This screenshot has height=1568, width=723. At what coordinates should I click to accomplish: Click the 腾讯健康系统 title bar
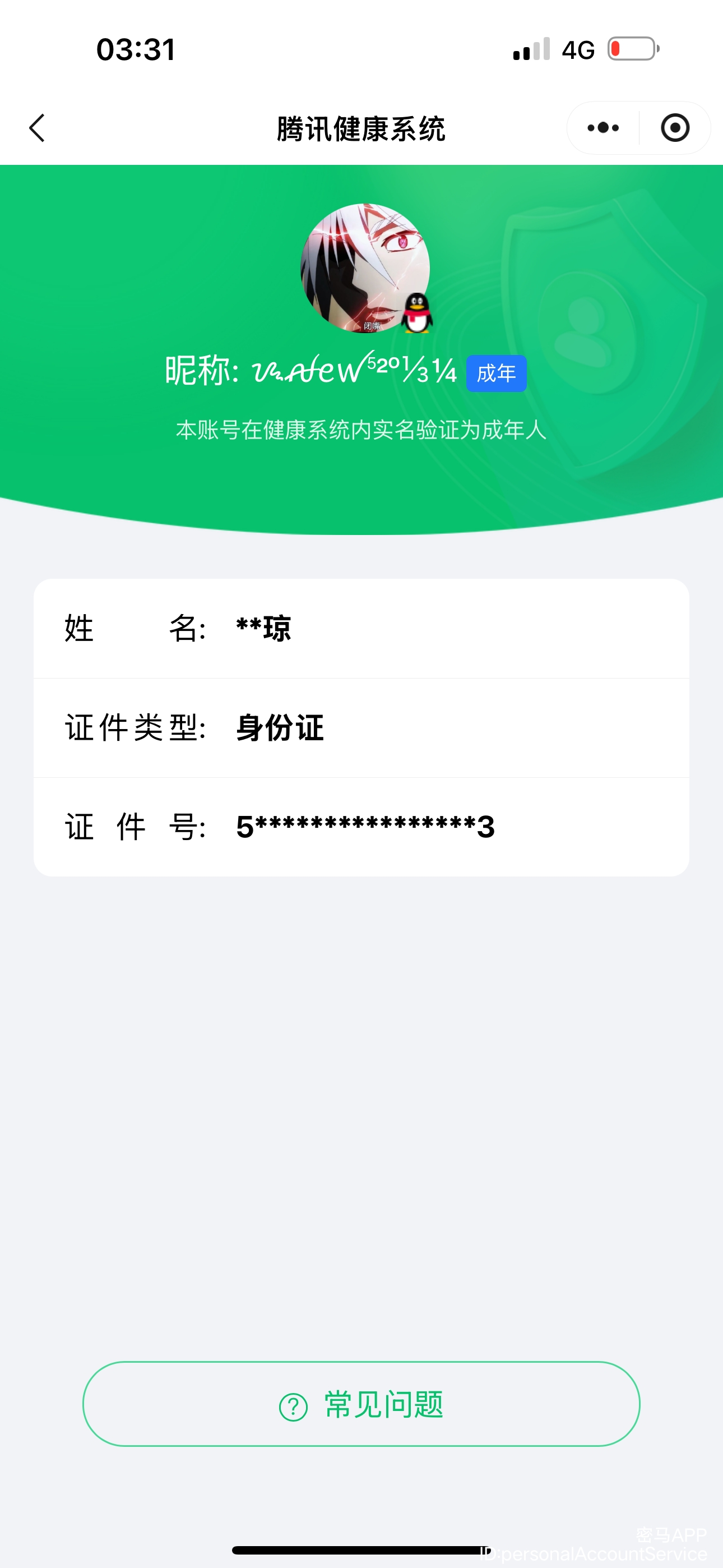pyautogui.click(x=361, y=128)
